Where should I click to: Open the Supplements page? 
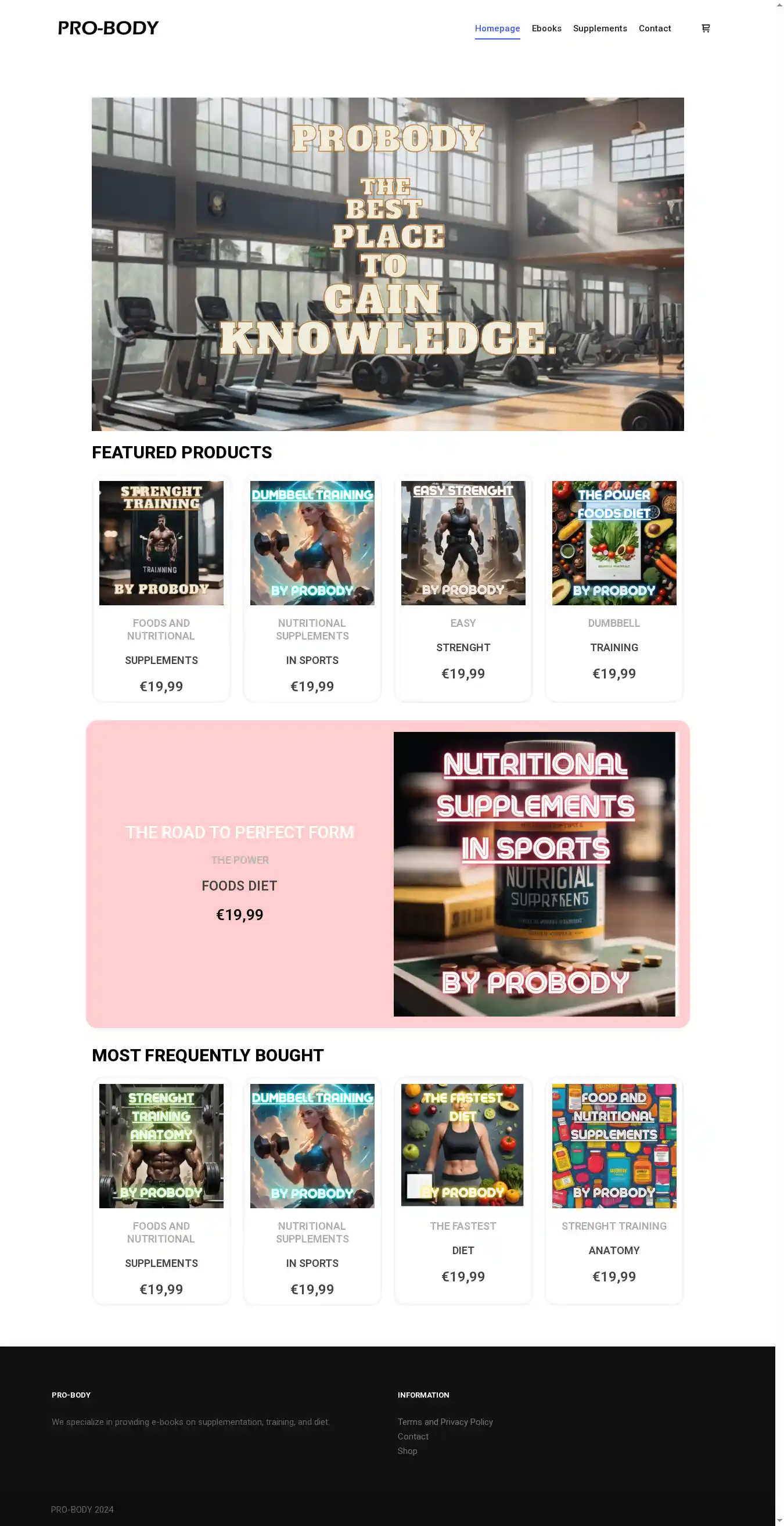(599, 28)
